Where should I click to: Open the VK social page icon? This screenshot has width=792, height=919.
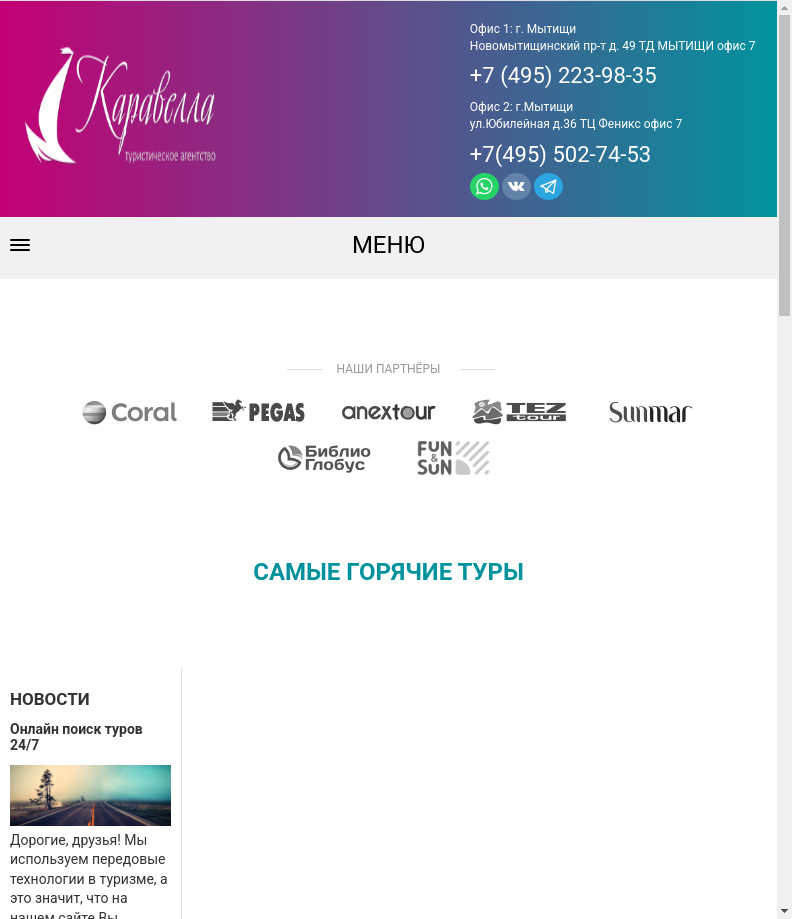click(516, 186)
